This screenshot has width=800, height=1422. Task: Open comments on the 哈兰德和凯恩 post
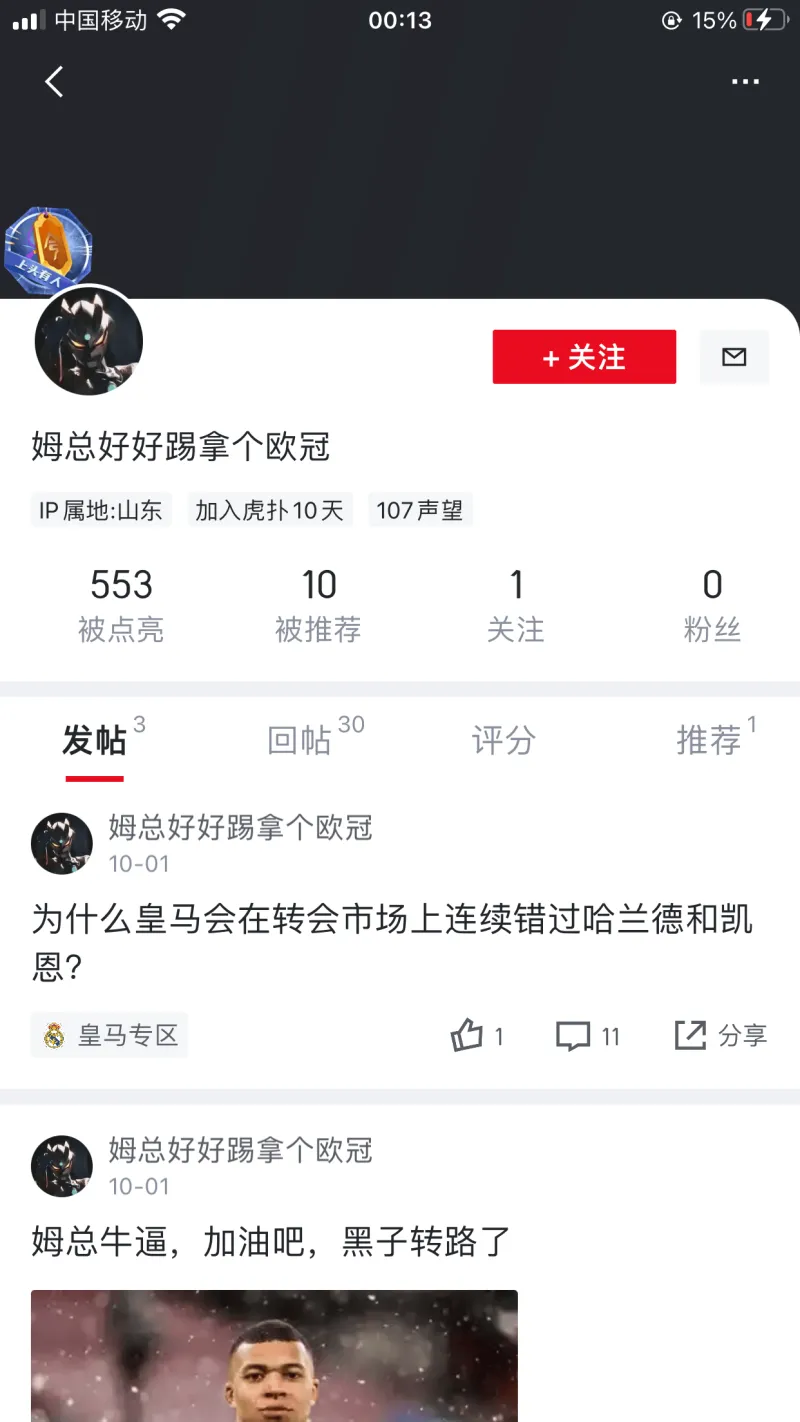click(x=588, y=1036)
